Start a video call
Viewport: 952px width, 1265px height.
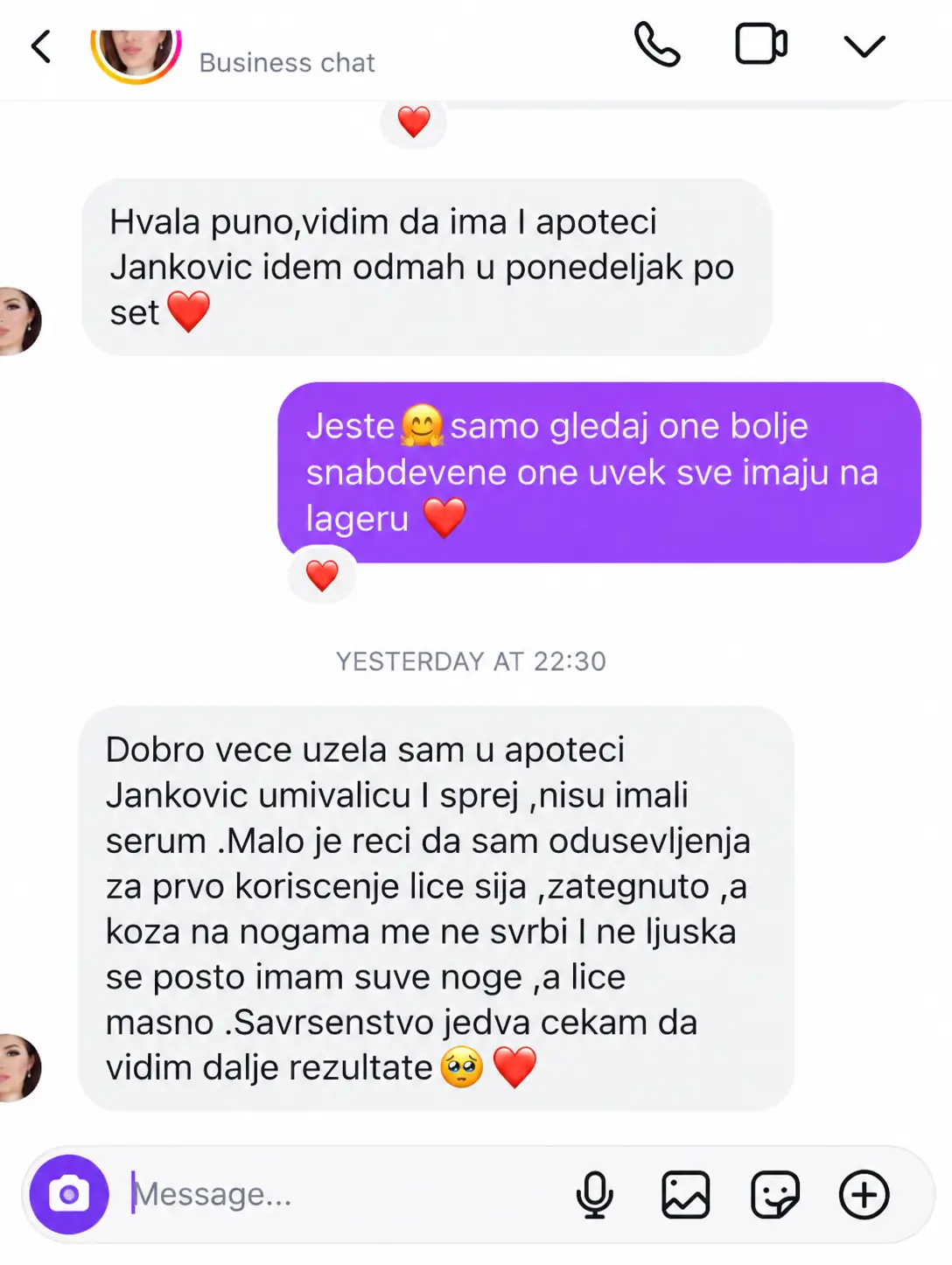click(x=760, y=44)
